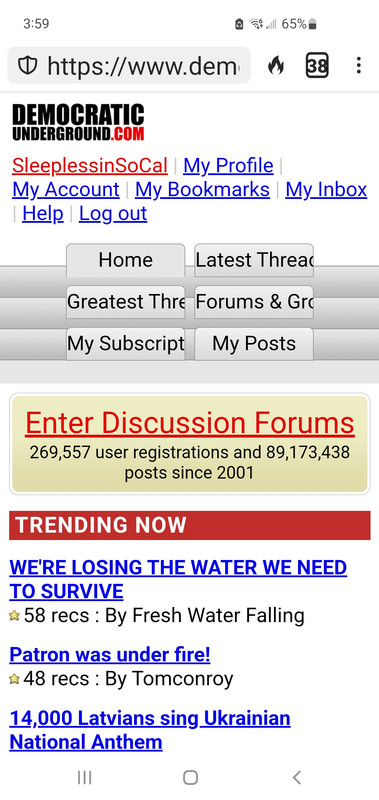
Task: Open the Help link
Action: pyautogui.click(x=43, y=213)
